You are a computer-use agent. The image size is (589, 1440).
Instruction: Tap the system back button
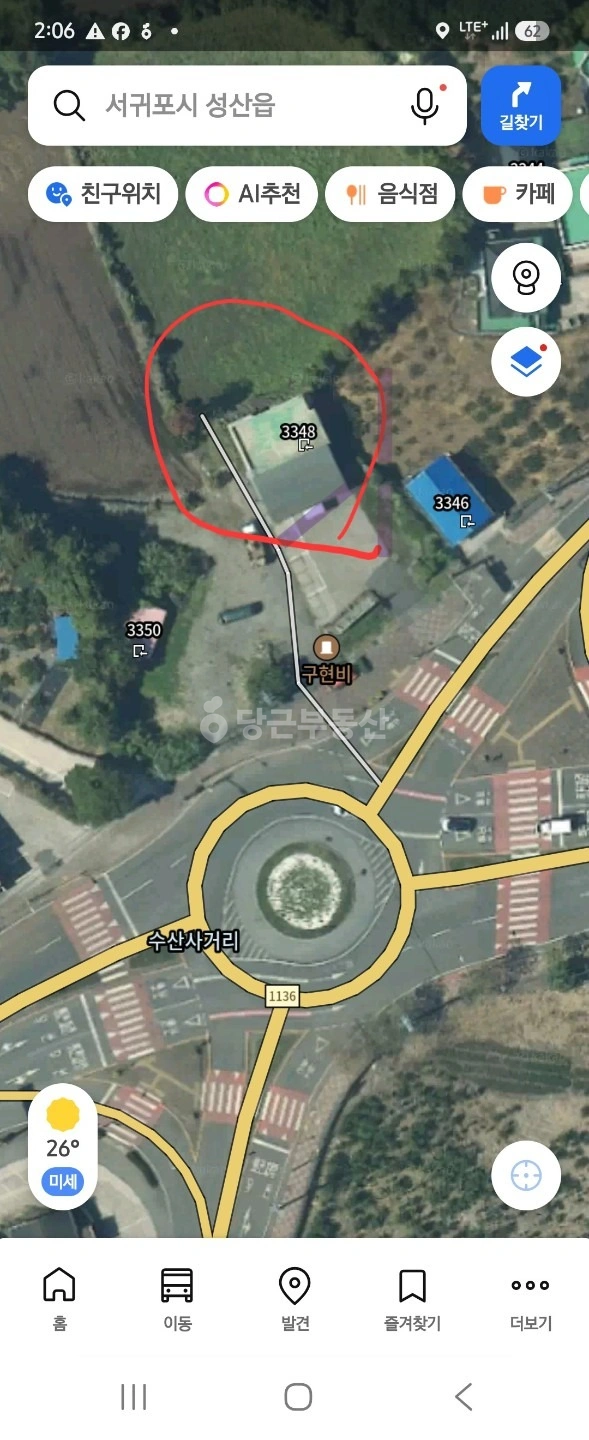pyautogui.click(x=463, y=1397)
